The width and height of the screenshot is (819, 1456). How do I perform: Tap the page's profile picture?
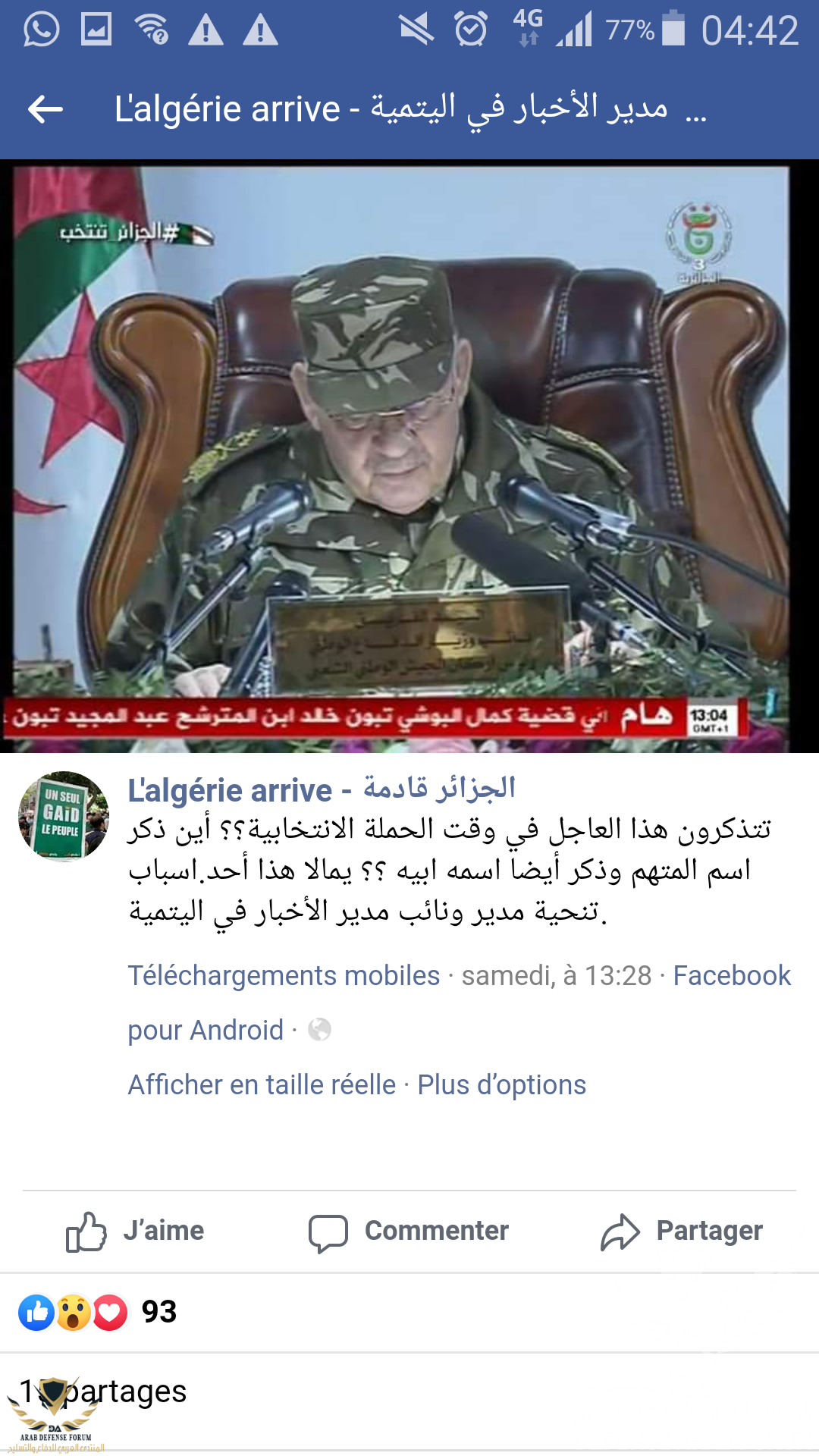(x=64, y=816)
